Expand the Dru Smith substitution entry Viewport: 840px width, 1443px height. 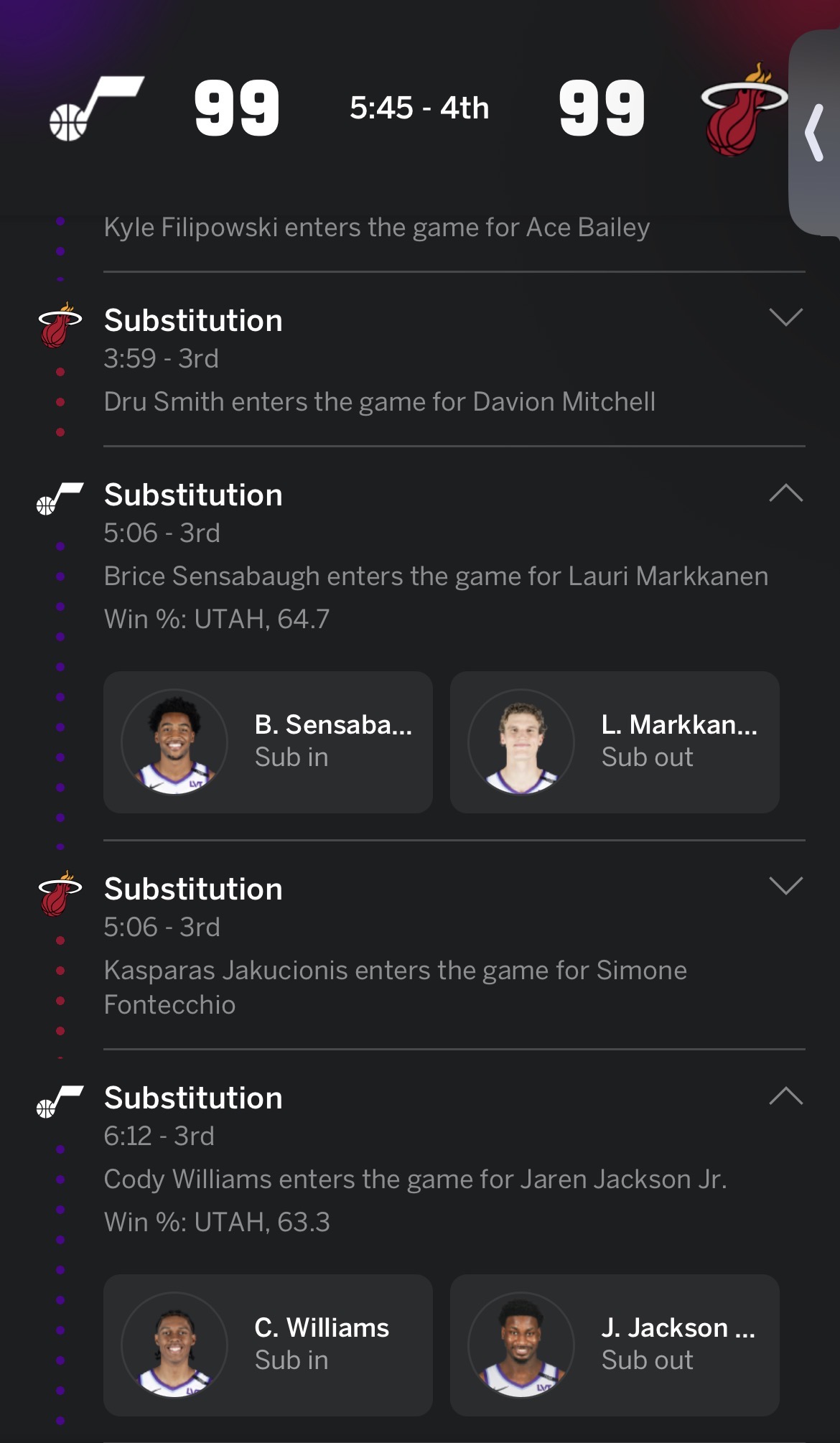[785, 317]
